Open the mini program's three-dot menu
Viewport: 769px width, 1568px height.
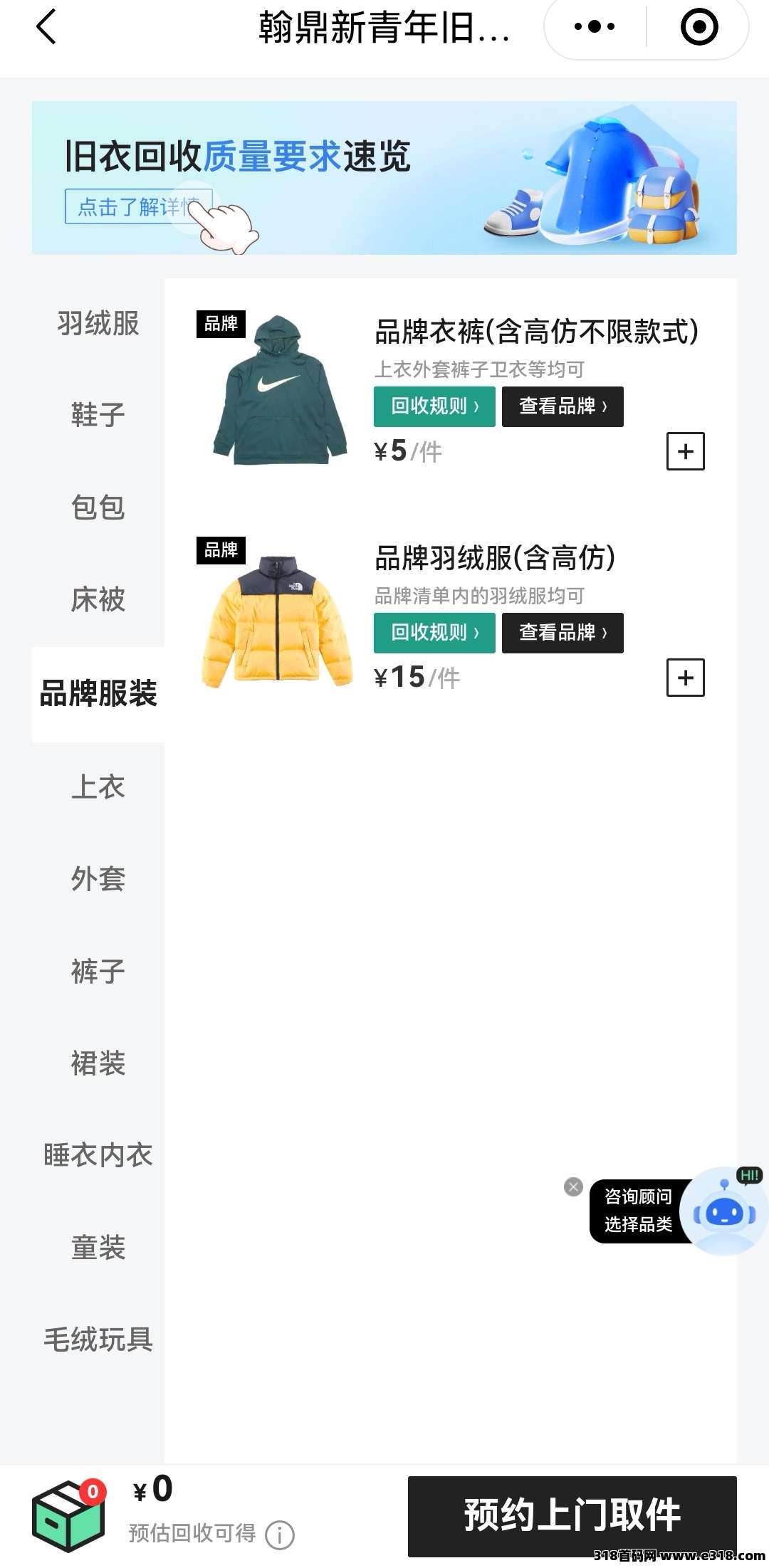coord(595,27)
